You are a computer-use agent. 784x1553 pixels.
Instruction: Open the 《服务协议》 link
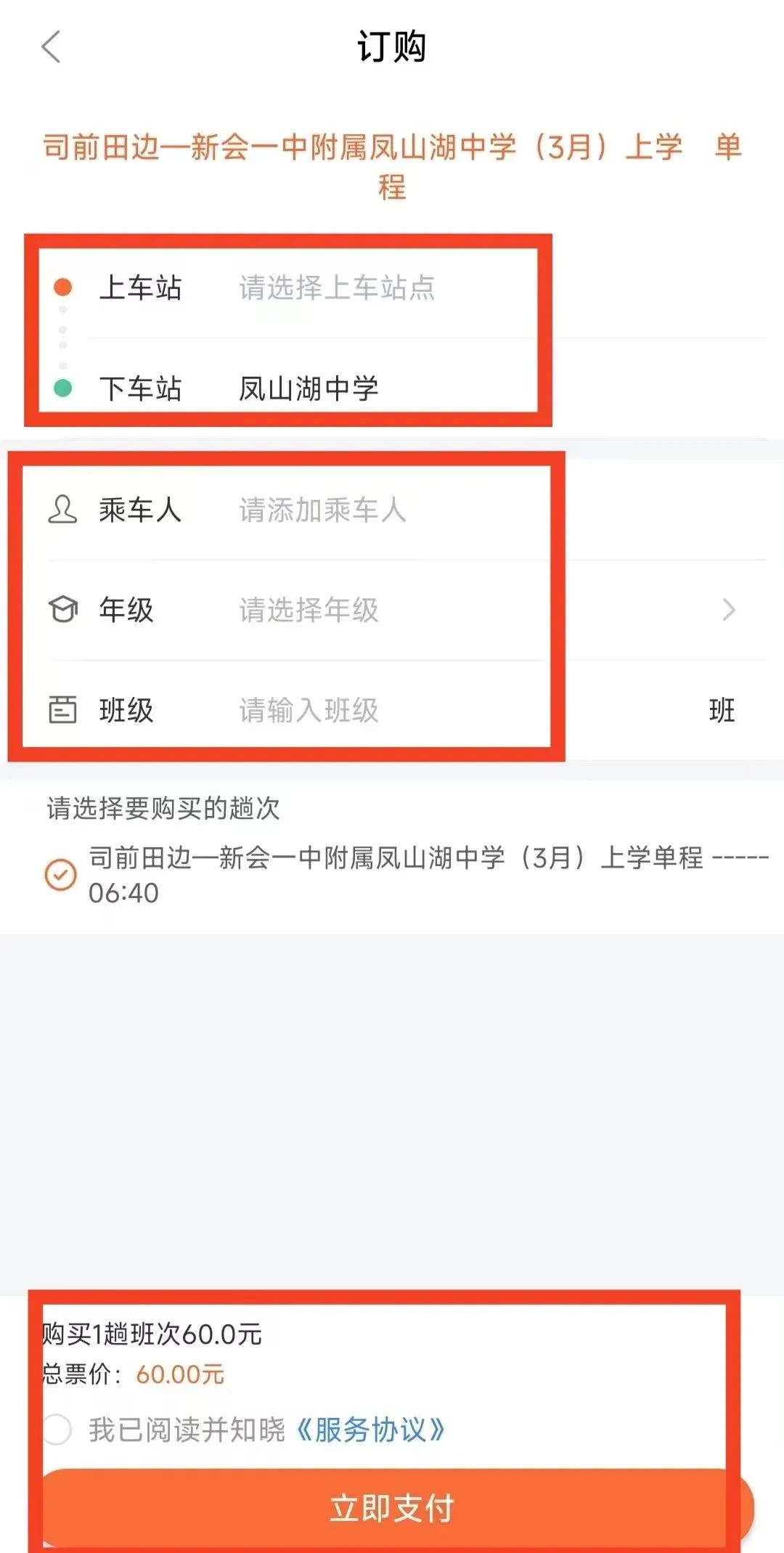pyautogui.click(x=370, y=1430)
